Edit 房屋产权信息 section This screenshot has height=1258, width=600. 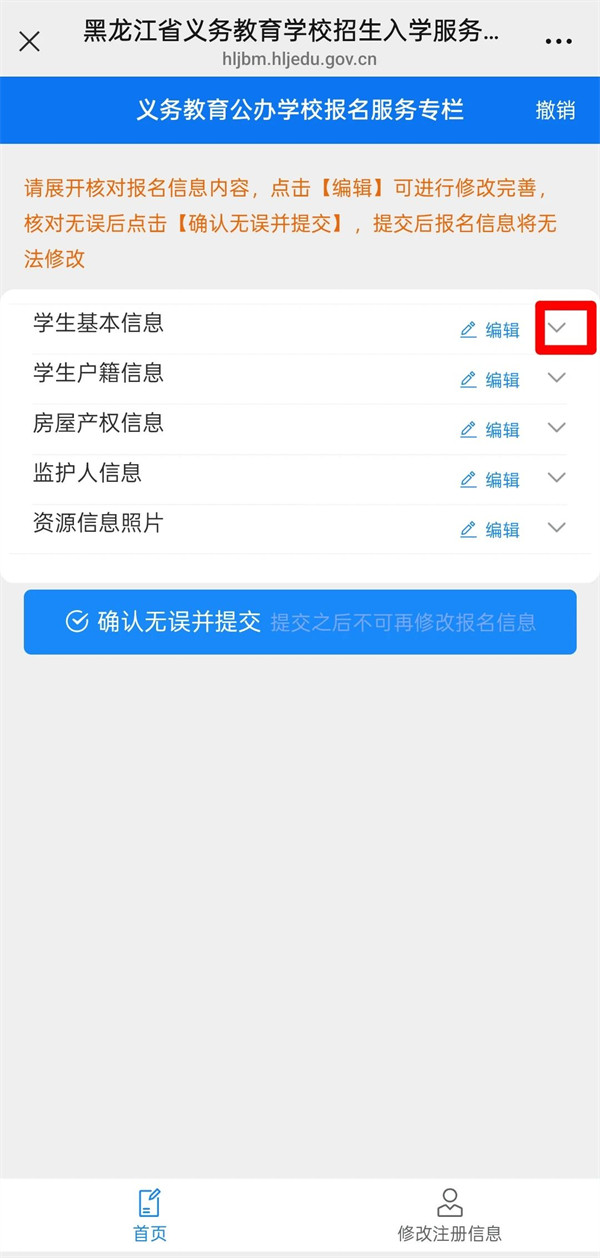(490, 430)
